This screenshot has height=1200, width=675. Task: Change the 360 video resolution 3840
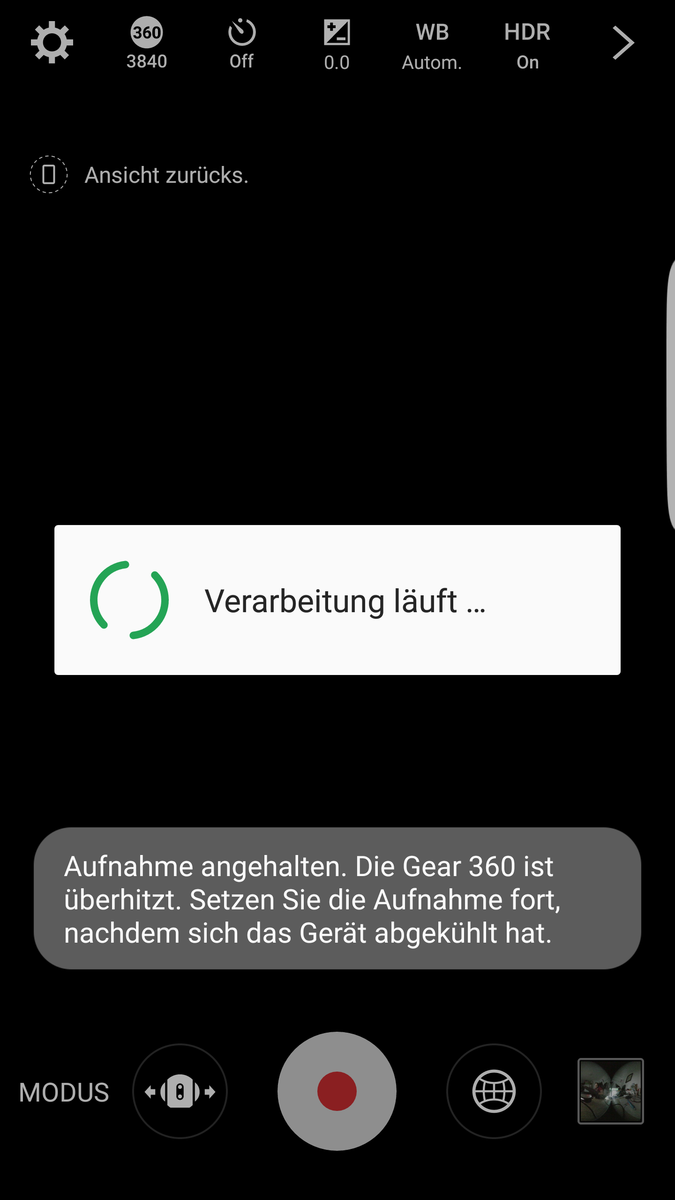[x=147, y=45]
